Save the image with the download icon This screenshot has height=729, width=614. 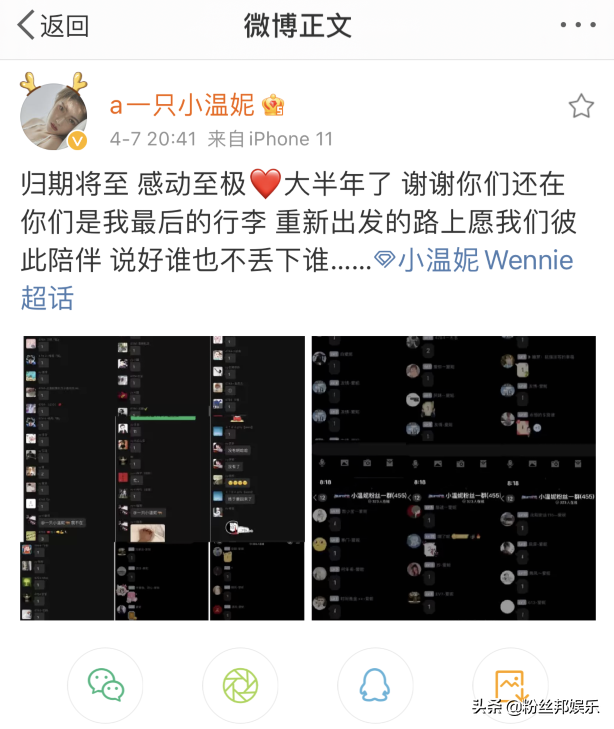(x=510, y=684)
